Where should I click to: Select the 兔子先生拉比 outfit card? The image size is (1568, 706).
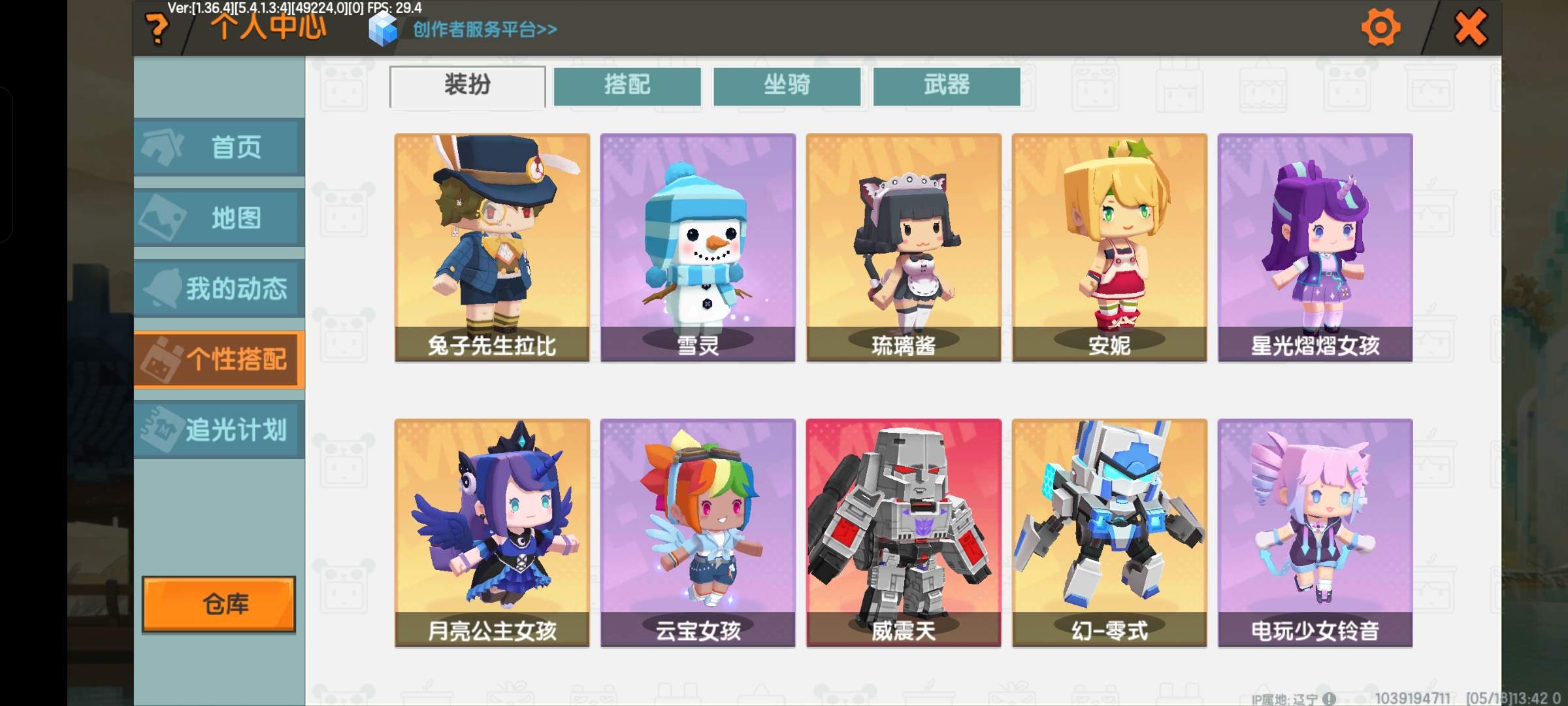point(492,247)
